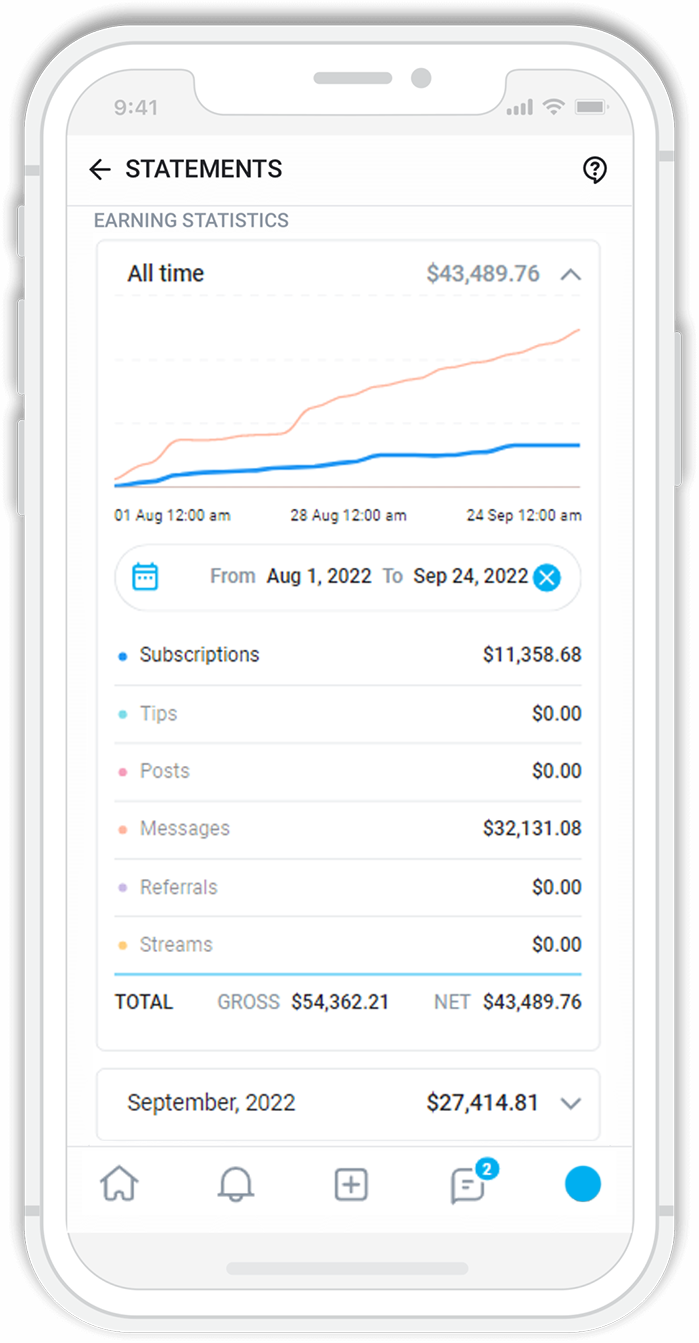Screen dimensions: 699x1343
Task: Go back from Statements
Action: tap(99, 170)
